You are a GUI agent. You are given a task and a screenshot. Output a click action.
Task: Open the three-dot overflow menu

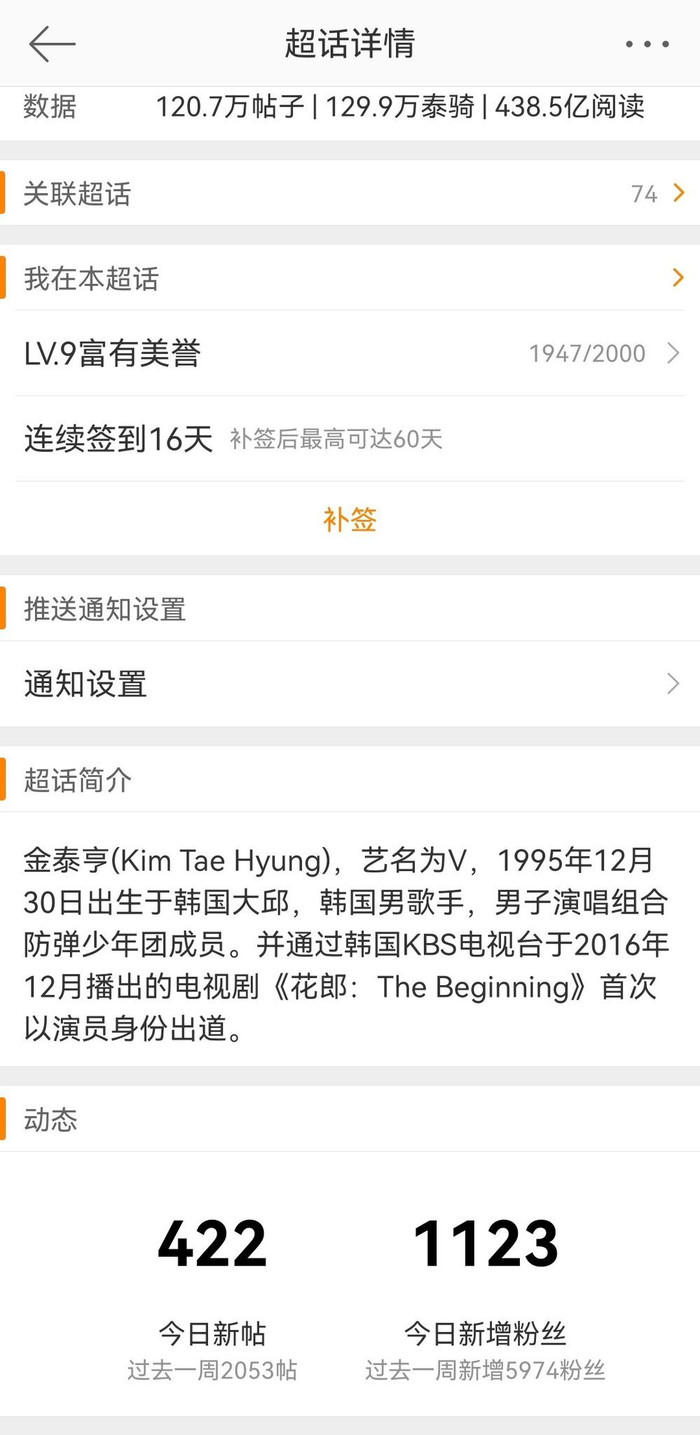(647, 44)
